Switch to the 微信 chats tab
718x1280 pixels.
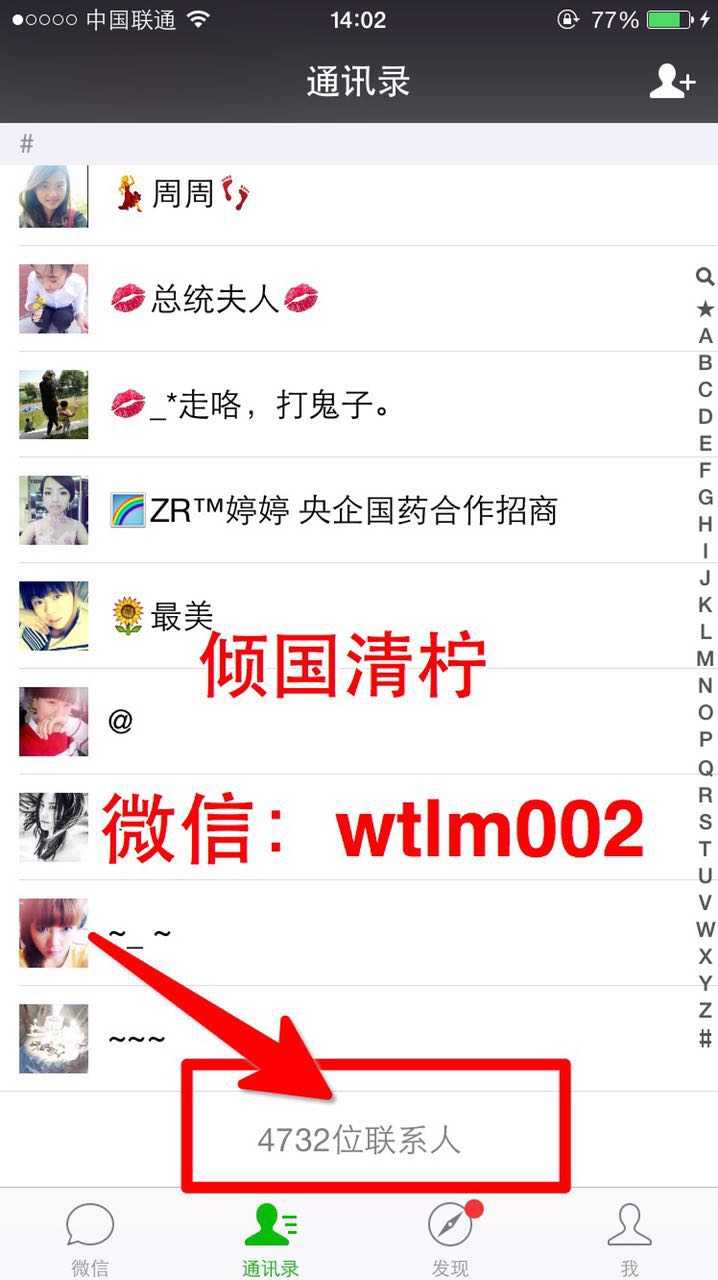[x=90, y=1237]
